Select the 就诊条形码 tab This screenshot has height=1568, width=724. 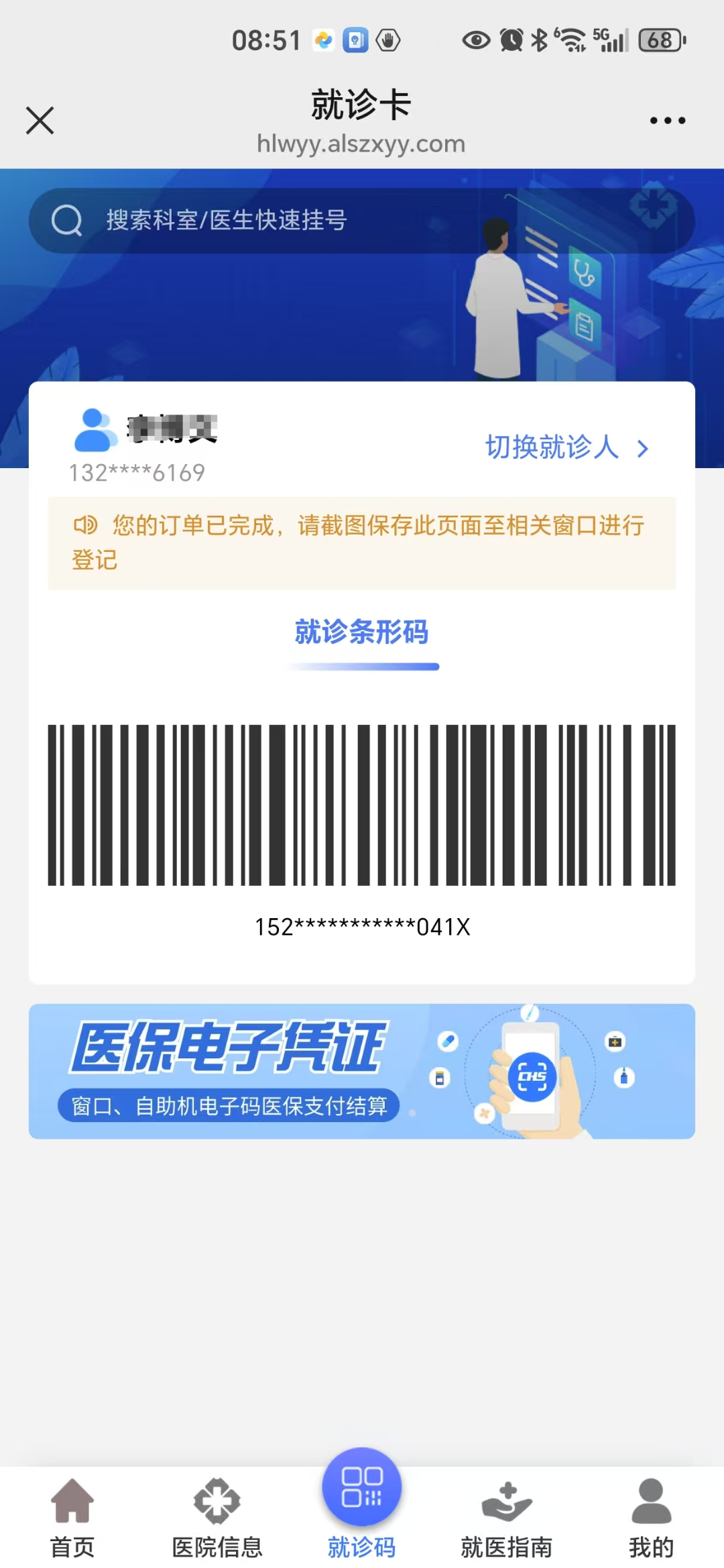click(x=362, y=632)
